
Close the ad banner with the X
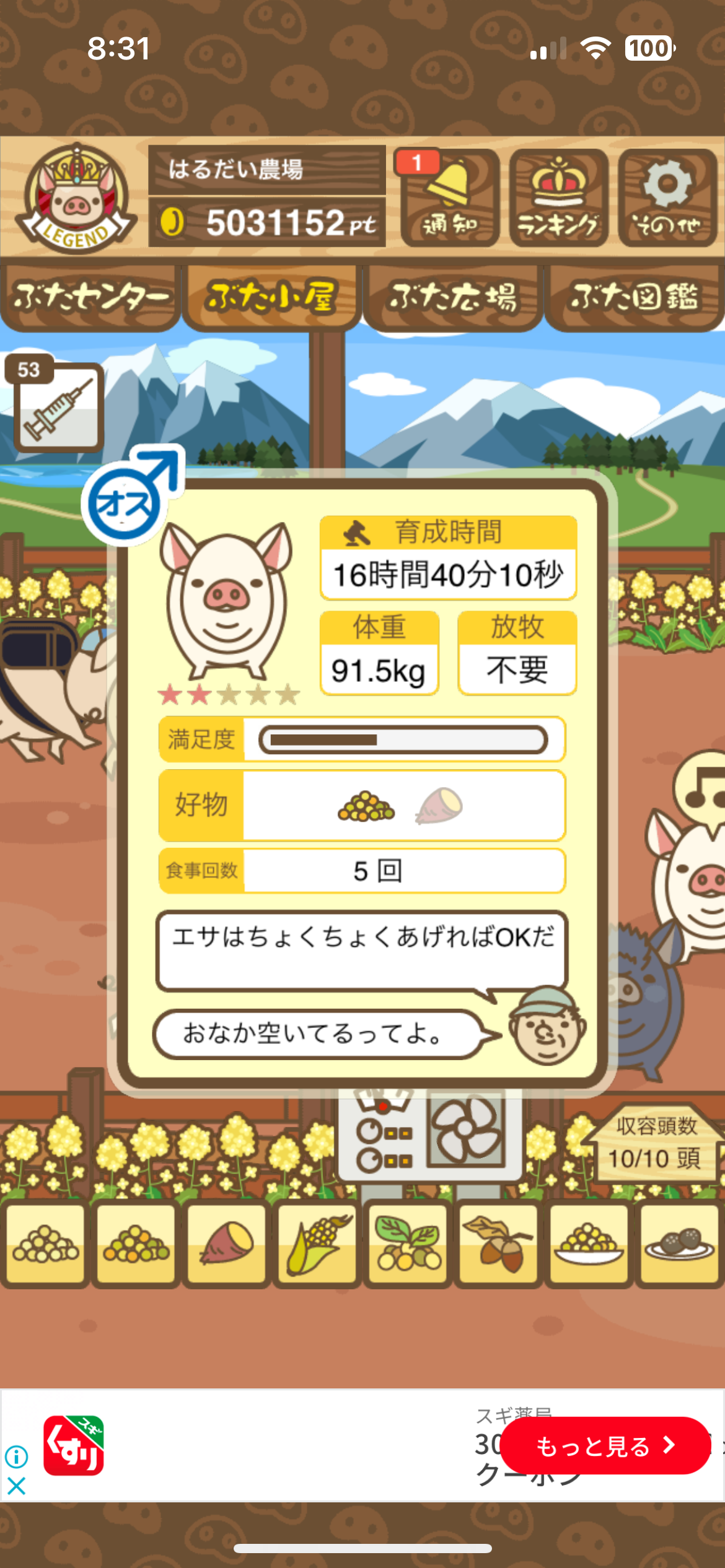pos(16,1486)
